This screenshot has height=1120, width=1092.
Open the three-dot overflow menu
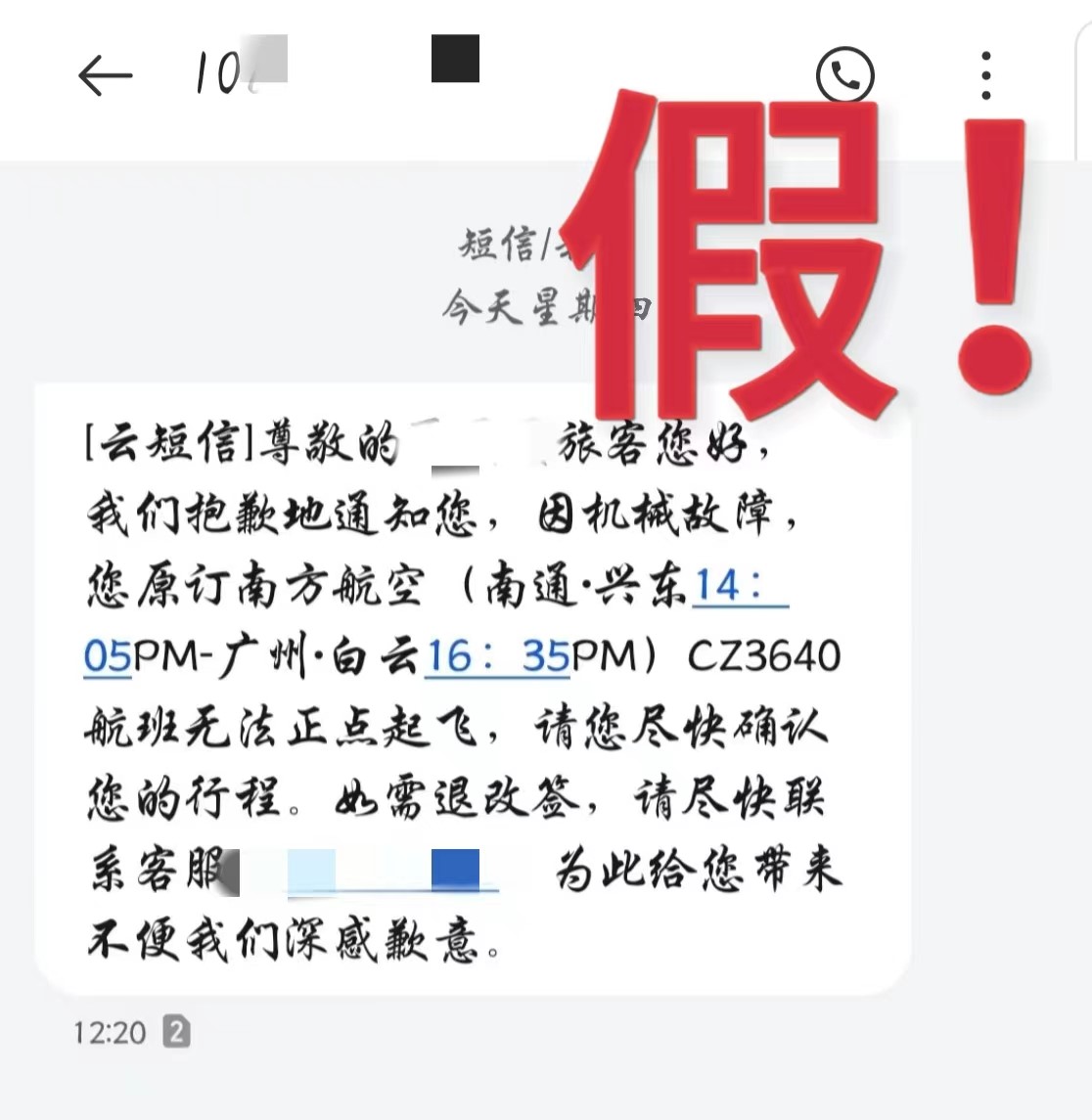(x=986, y=75)
